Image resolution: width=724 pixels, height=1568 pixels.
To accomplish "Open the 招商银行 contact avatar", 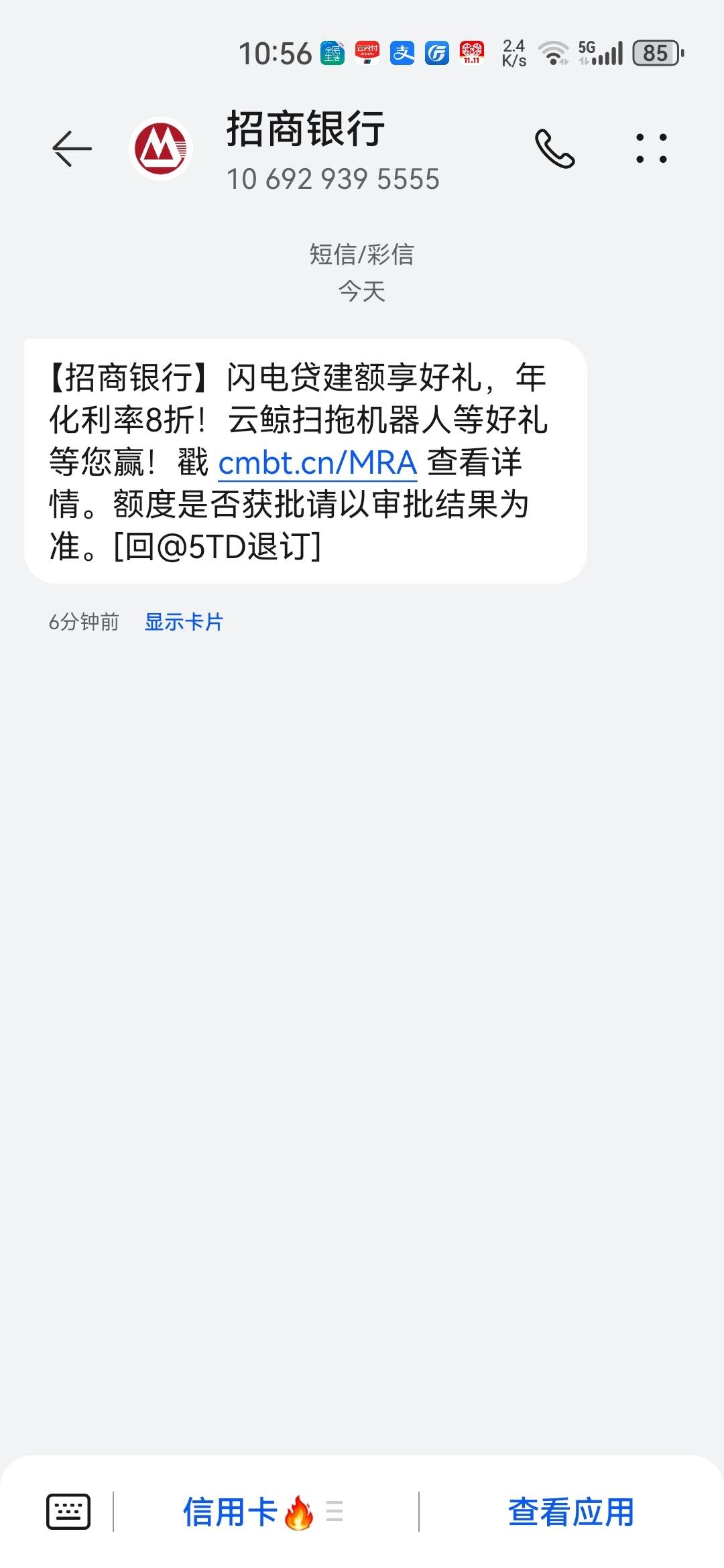I will (161, 149).
